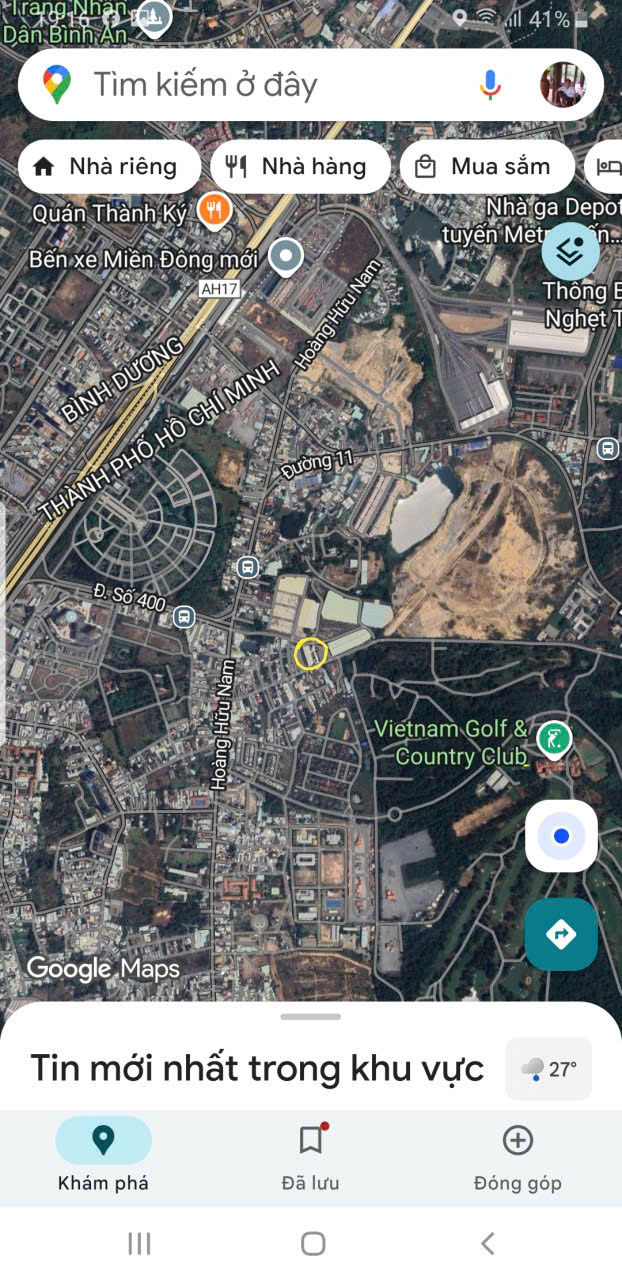Return to the home screen
This screenshot has height=1280, width=622.
coord(313,1243)
